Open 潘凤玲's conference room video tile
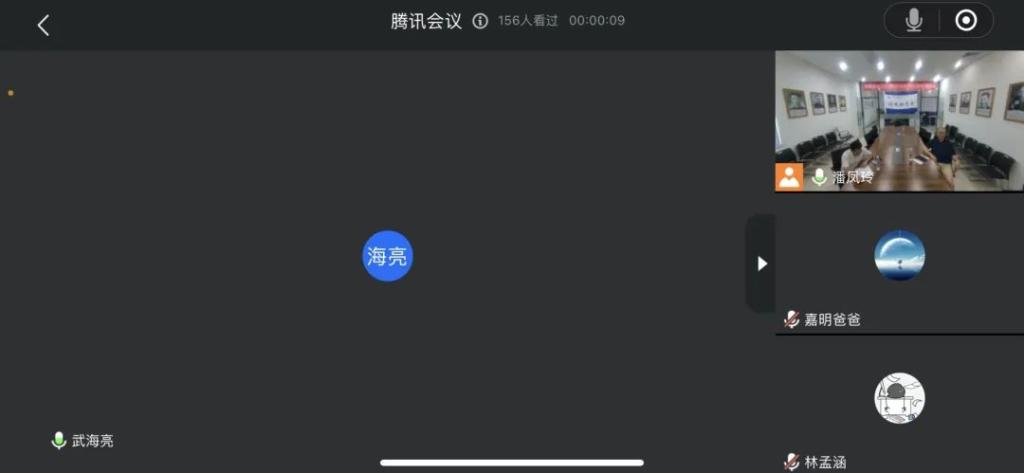 click(x=899, y=121)
